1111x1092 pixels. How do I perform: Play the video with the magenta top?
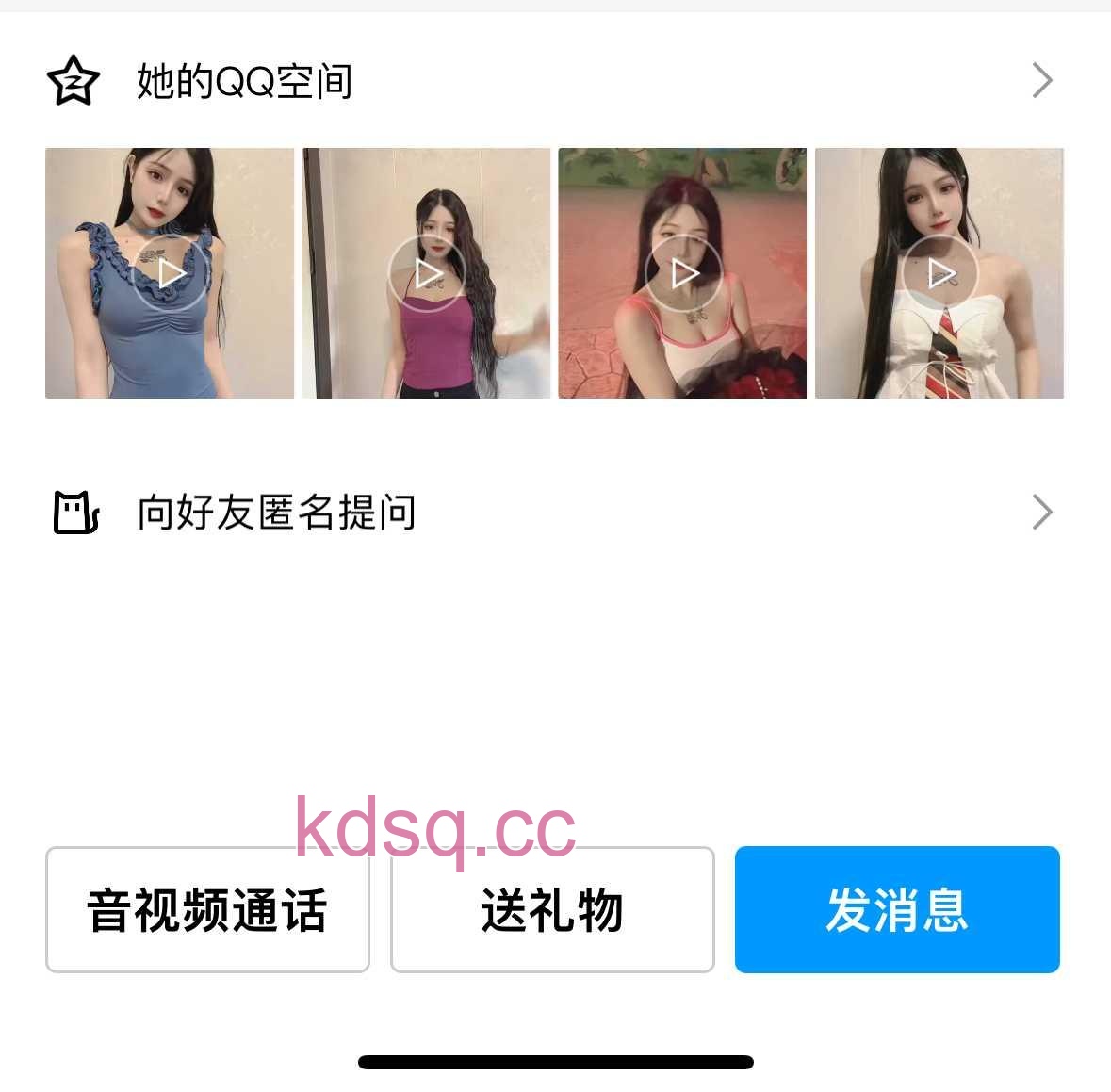pyautogui.click(x=427, y=273)
